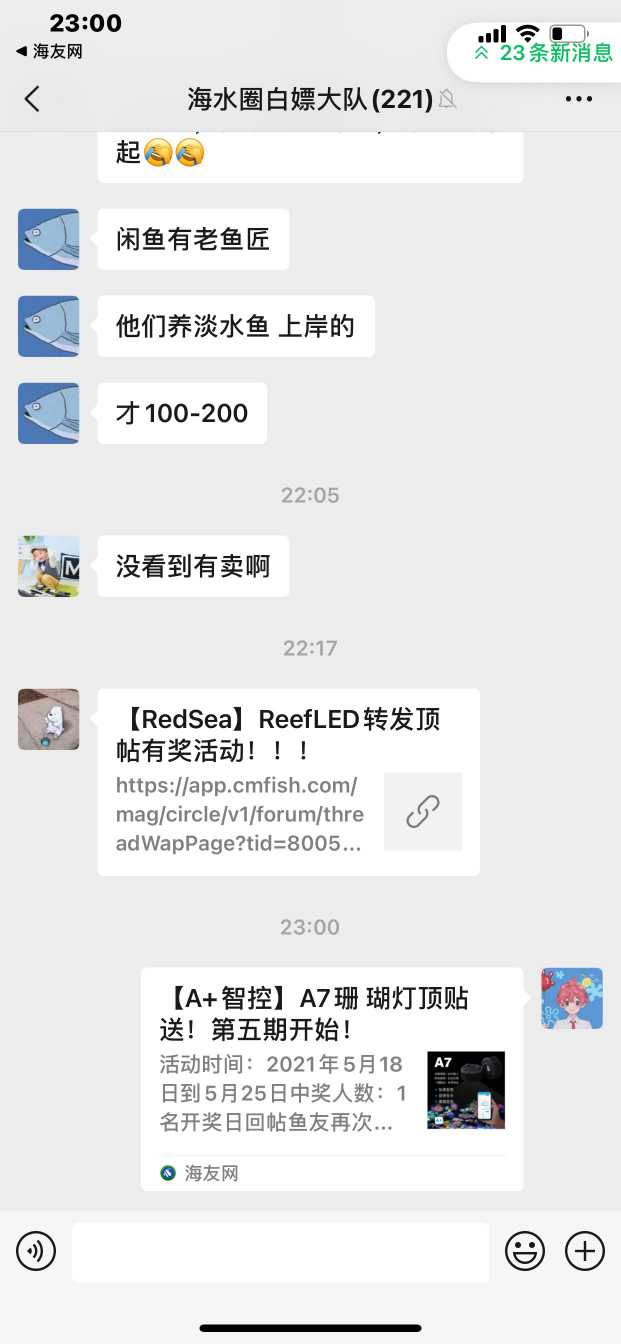Open the group chat options menu
This screenshot has width=621, height=1344.
579,98
